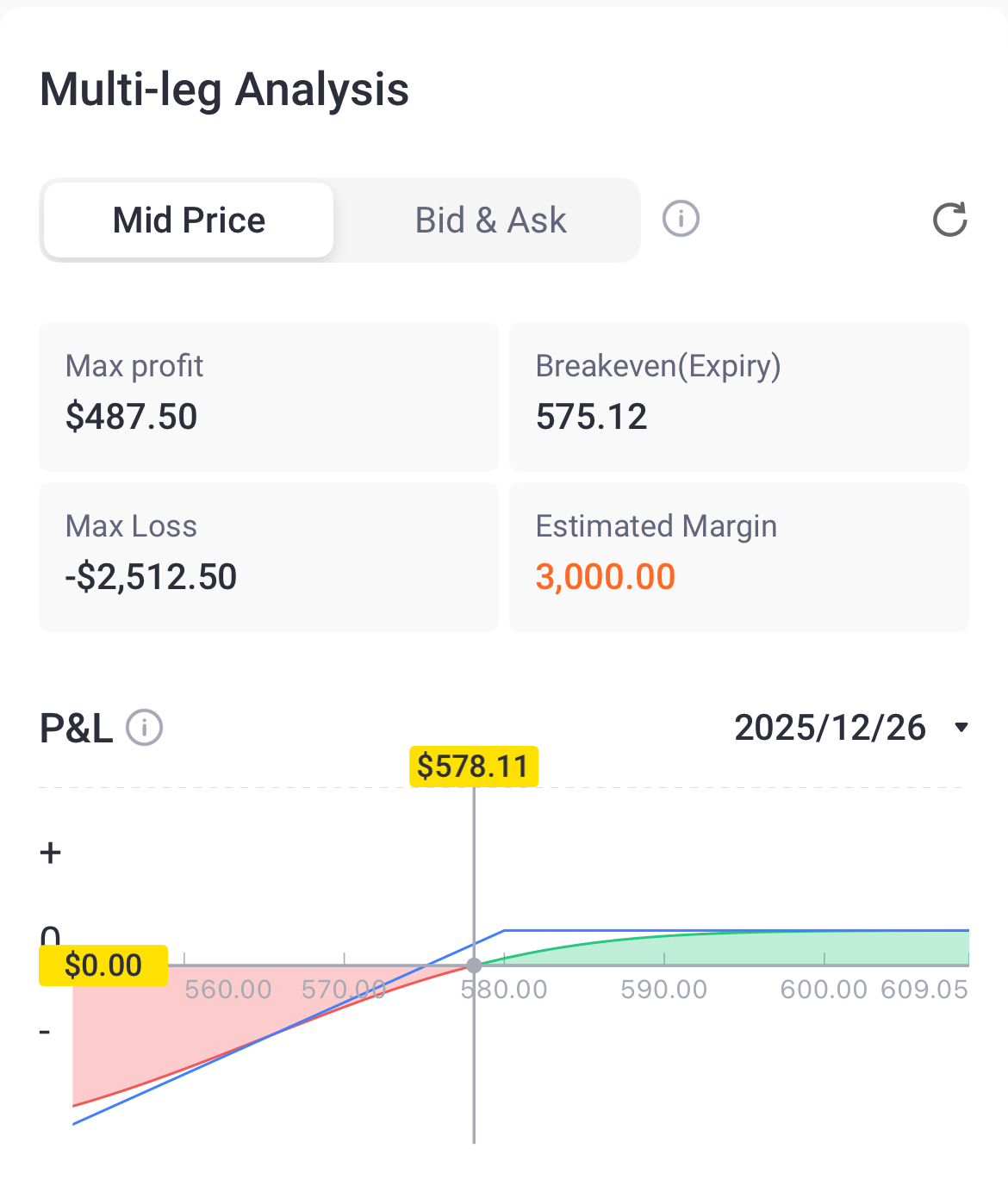Click the info icon next to P&L
This screenshot has width=1008, height=1198.
pos(143,728)
